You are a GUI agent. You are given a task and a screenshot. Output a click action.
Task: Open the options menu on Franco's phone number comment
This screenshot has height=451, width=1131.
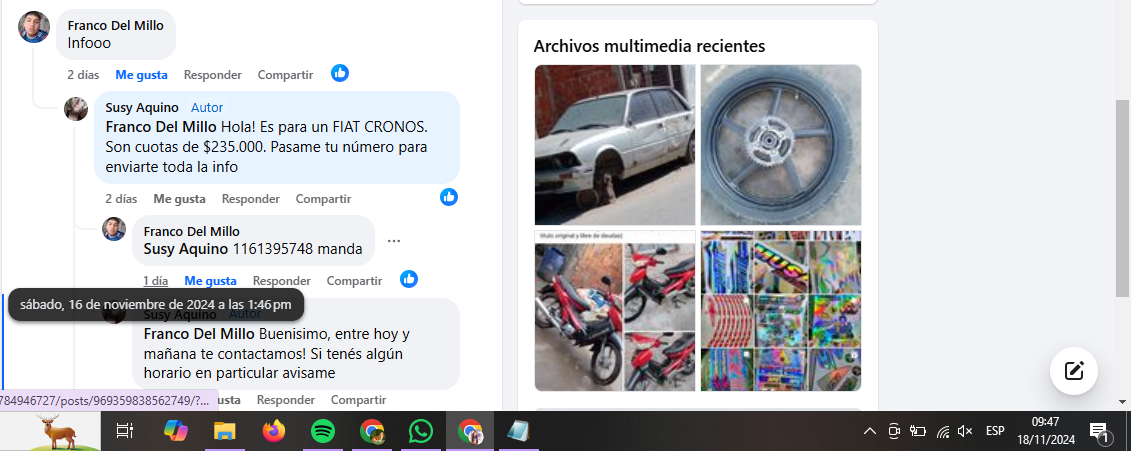click(394, 241)
